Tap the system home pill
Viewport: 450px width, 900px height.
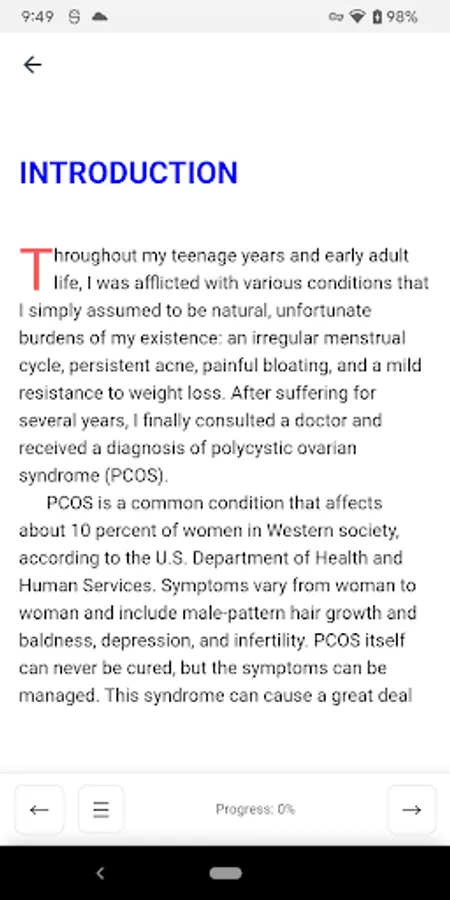pyautogui.click(x=226, y=873)
